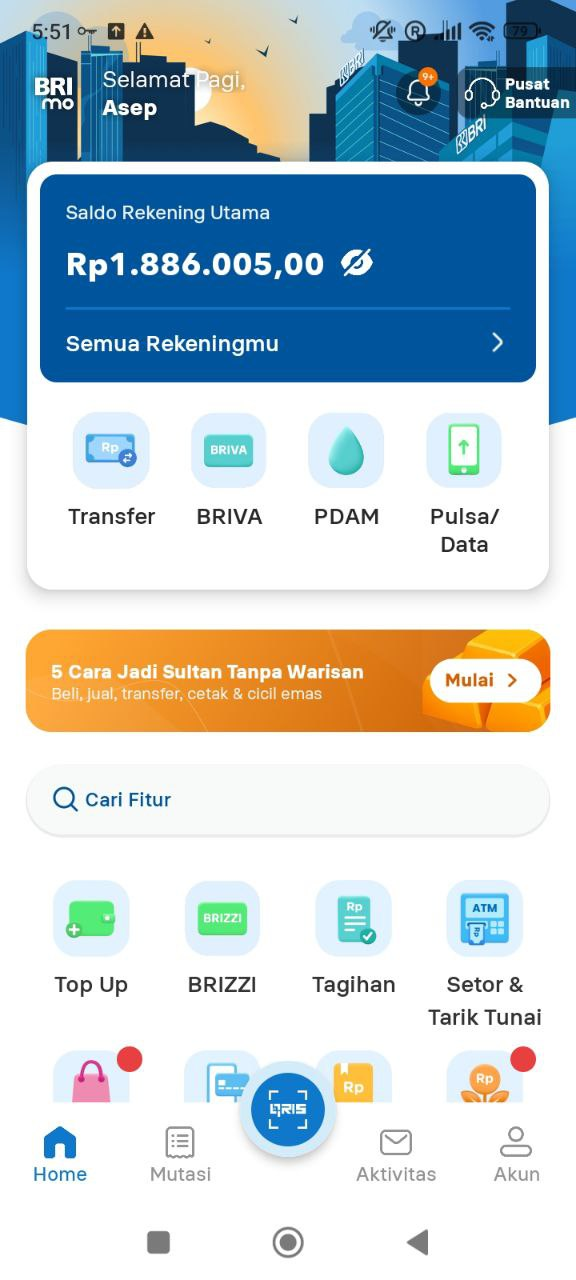Screen dimensions: 576x1280
Task: Start a Transfer
Action: [x=111, y=472]
